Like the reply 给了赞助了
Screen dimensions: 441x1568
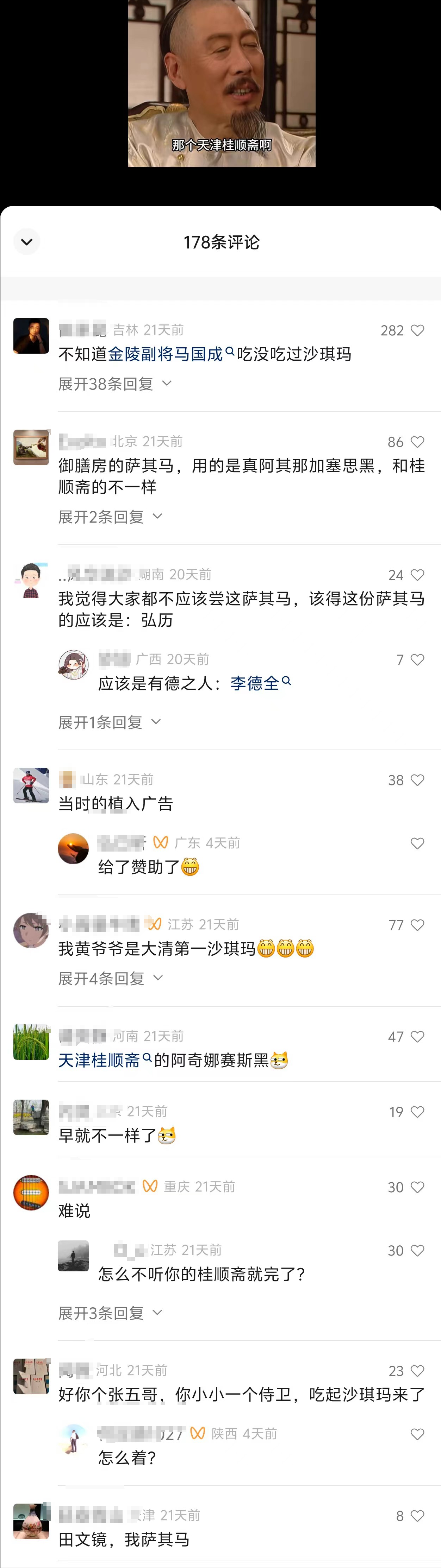point(417,844)
